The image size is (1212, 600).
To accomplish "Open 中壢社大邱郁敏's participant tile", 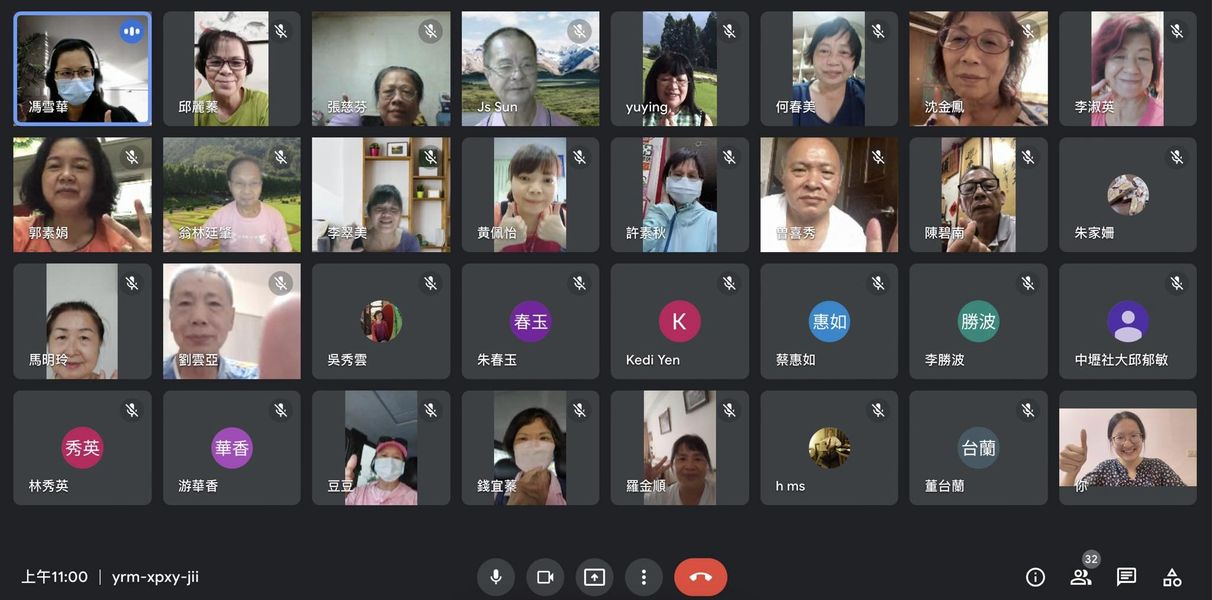I will [1127, 321].
